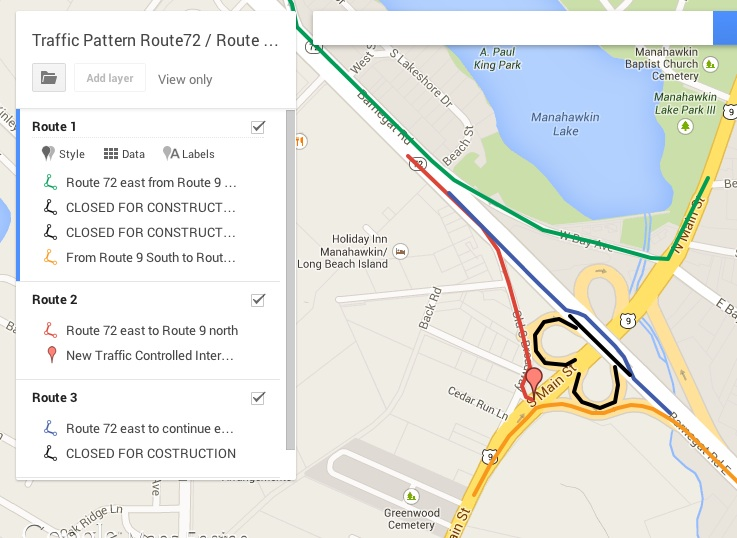The width and height of the screenshot is (737, 538).
Task: Select New Traffic Controlled Intersection marker item
Action: (150, 355)
